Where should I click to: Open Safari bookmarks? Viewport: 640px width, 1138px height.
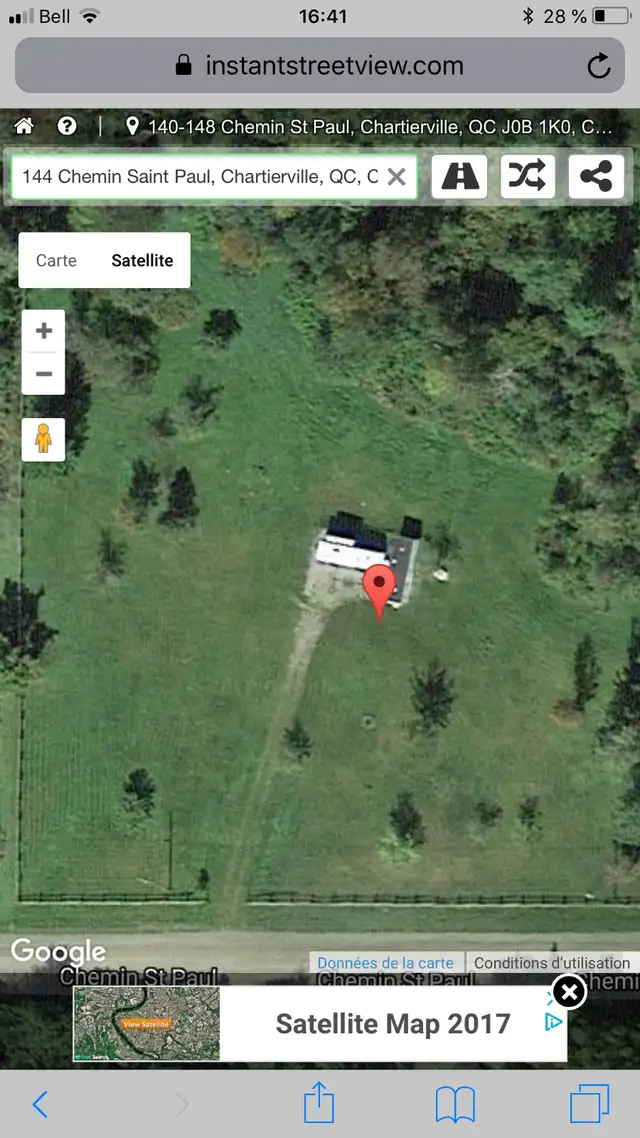coord(455,1105)
